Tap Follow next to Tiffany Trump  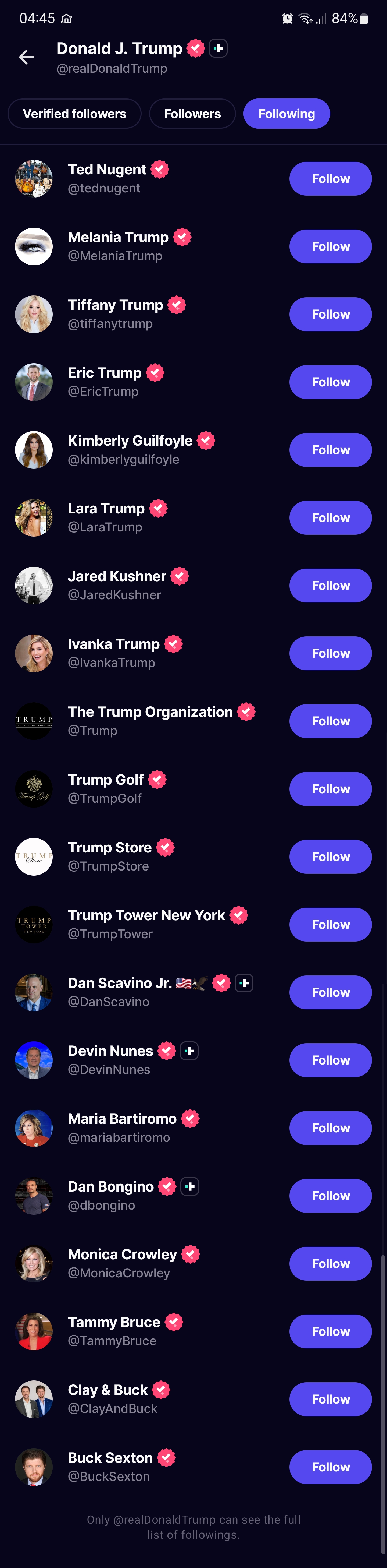tap(330, 315)
